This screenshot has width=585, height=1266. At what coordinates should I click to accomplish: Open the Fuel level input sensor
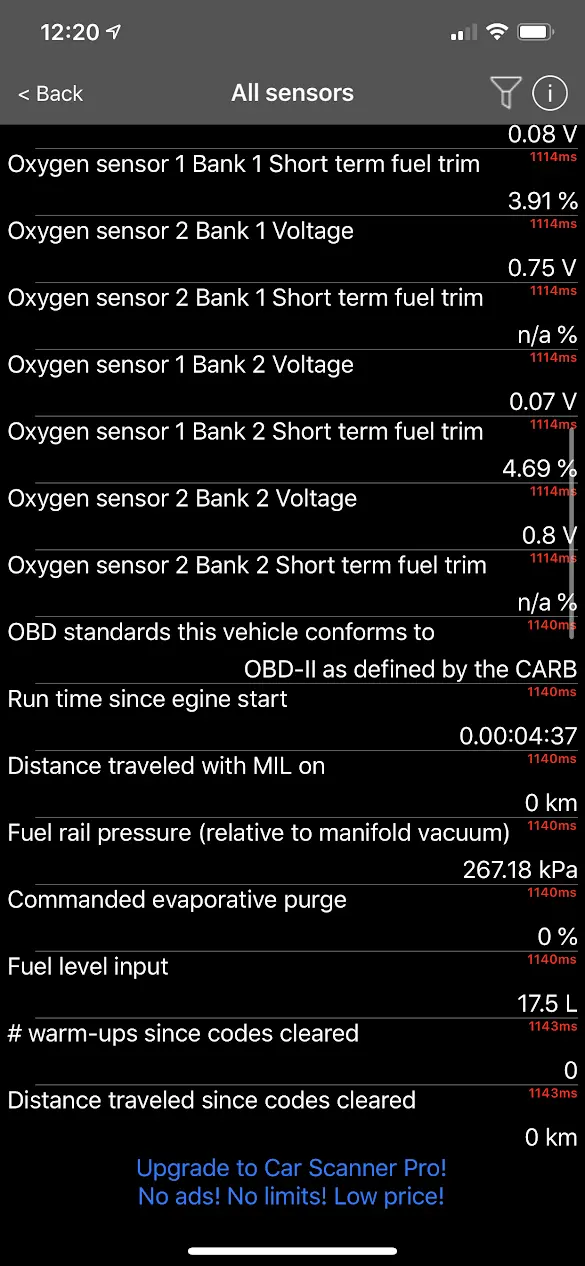tap(292, 985)
